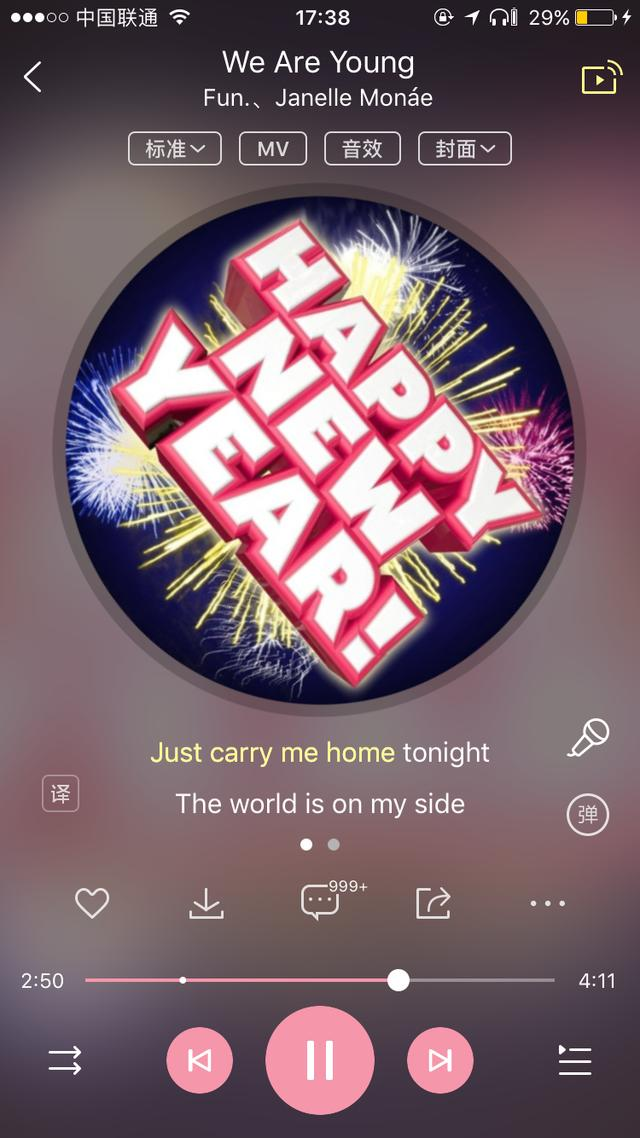Tap the microphone karaoke icon

point(588,739)
